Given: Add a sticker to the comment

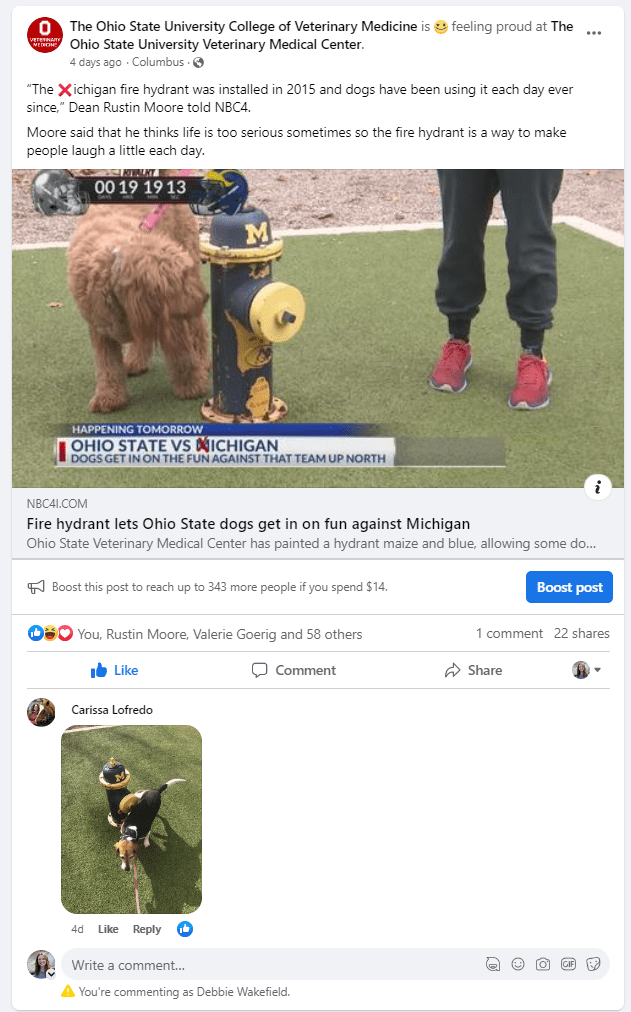Looking at the screenshot, I should 593,965.
